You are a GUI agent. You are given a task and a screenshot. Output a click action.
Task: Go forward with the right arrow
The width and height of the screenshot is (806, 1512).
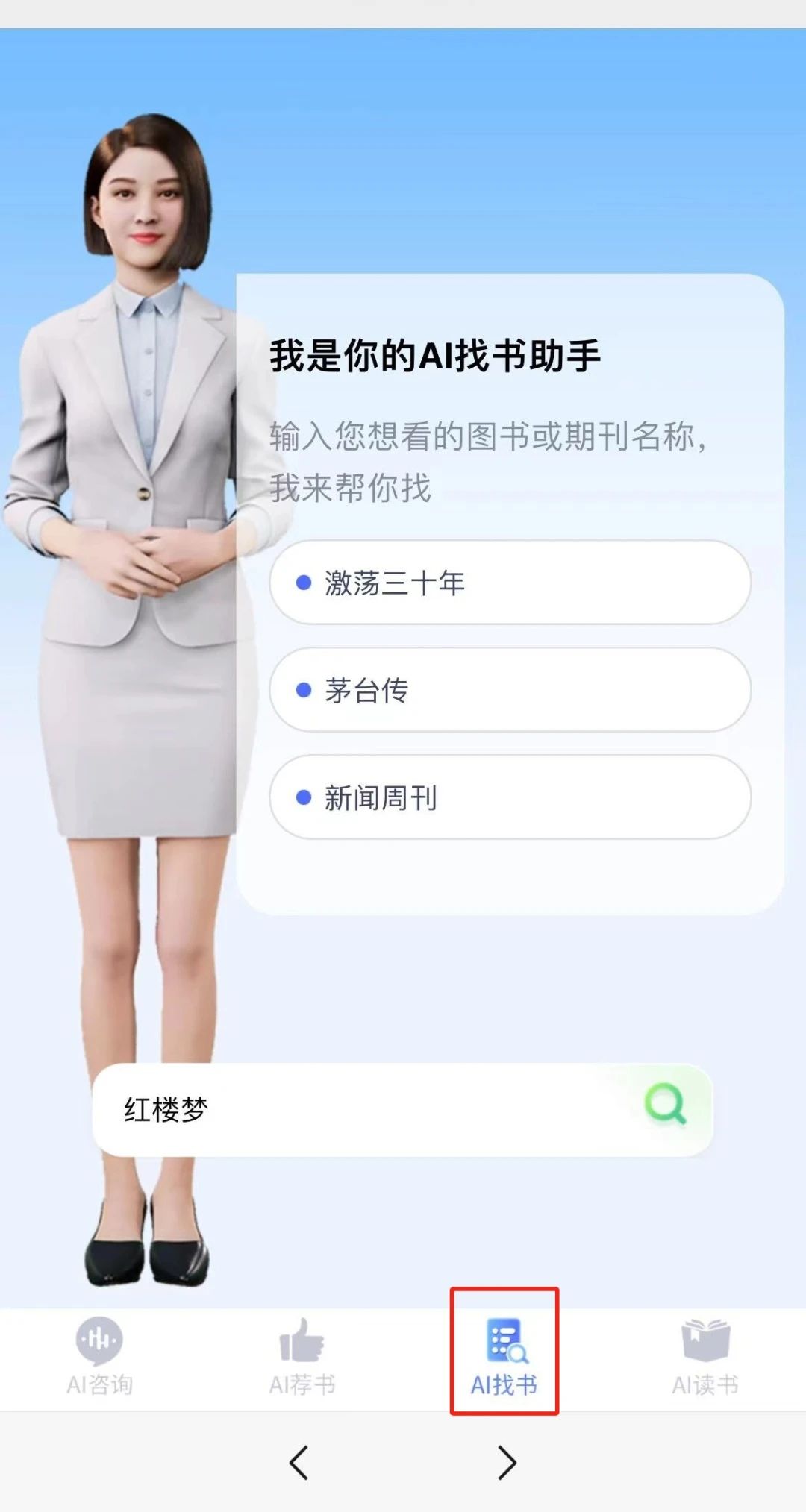(x=507, y=1462)
